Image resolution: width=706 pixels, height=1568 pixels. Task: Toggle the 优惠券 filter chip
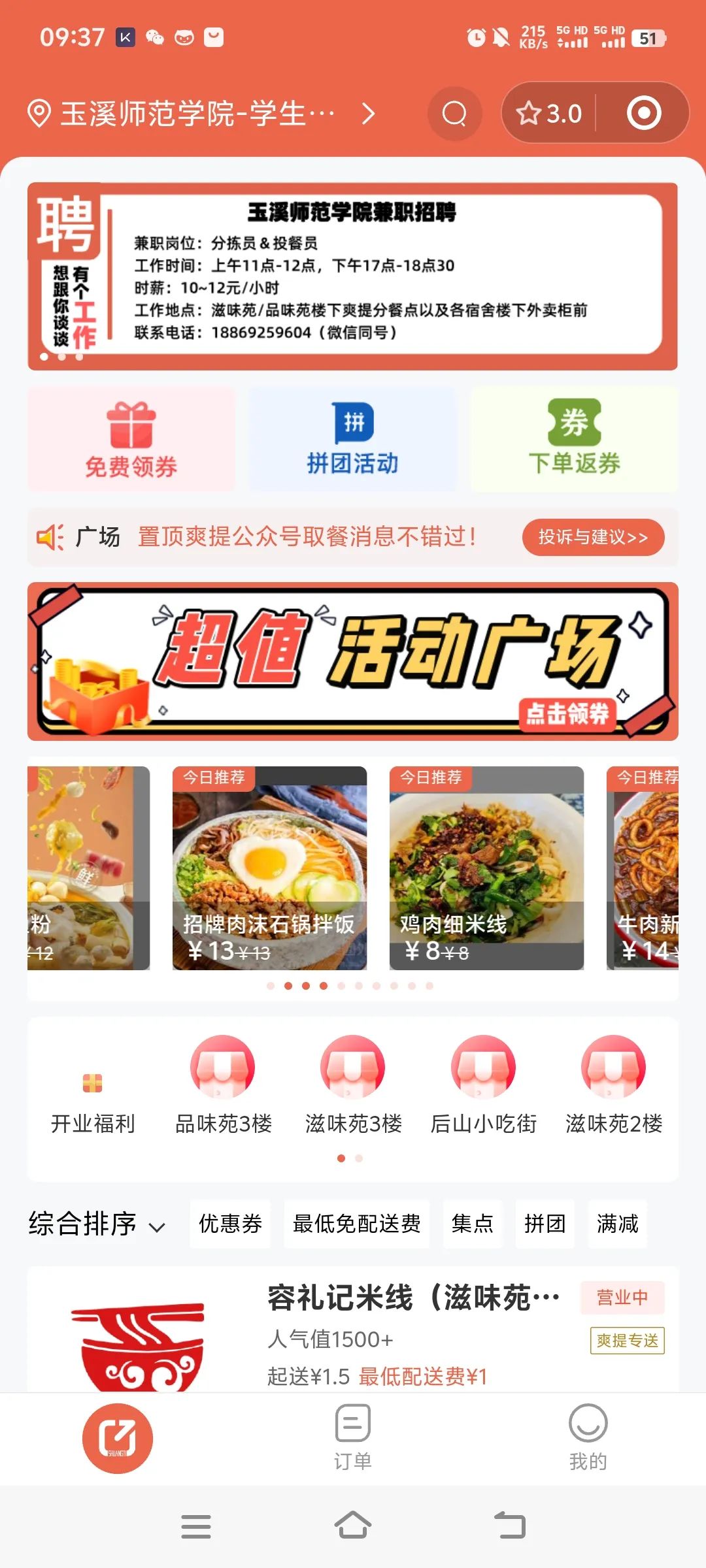point(230,1224)
